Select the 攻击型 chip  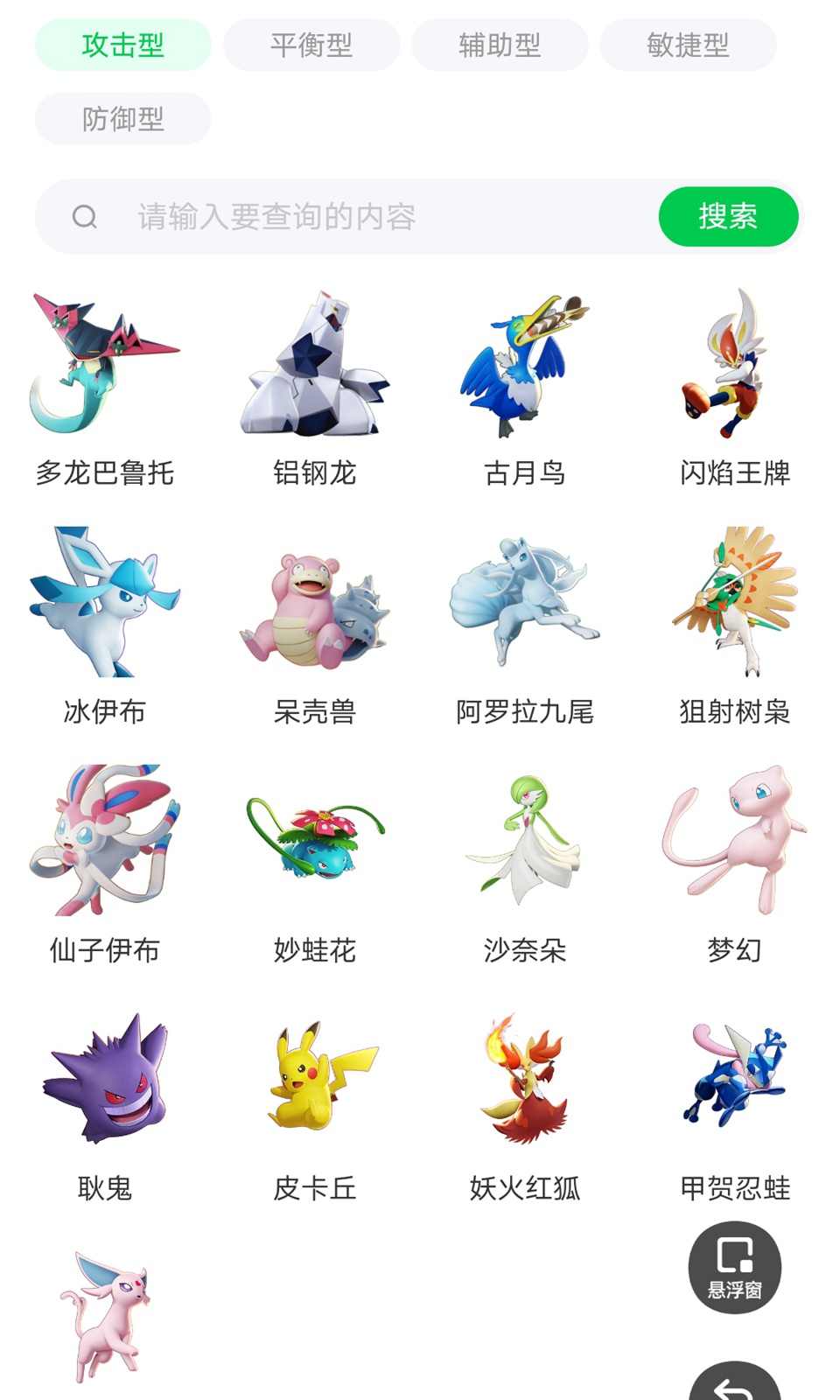[123, 45]
